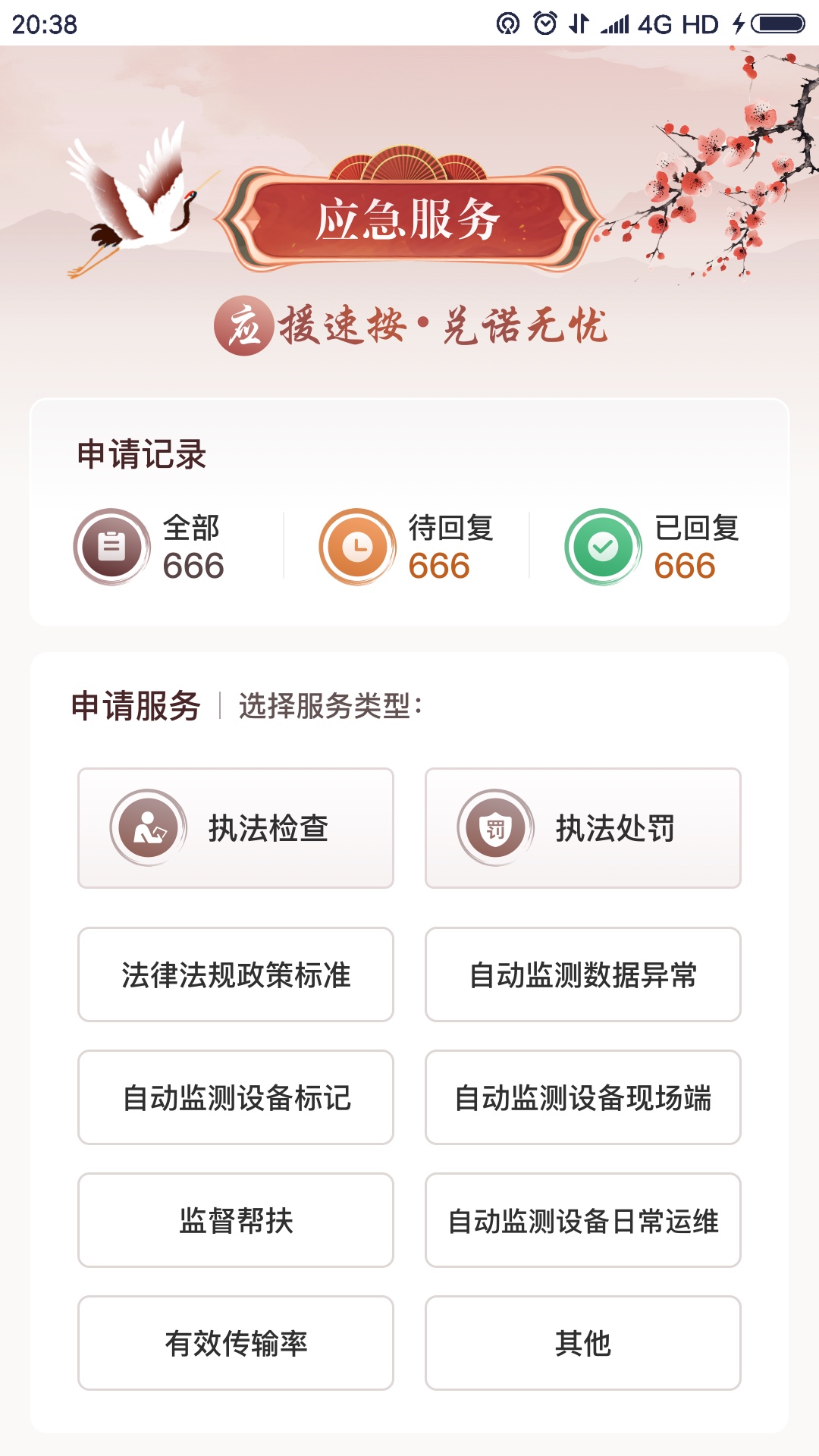Choose 有效传输率 service type
The image size is (819, 1456).
tap(235, 1344)
